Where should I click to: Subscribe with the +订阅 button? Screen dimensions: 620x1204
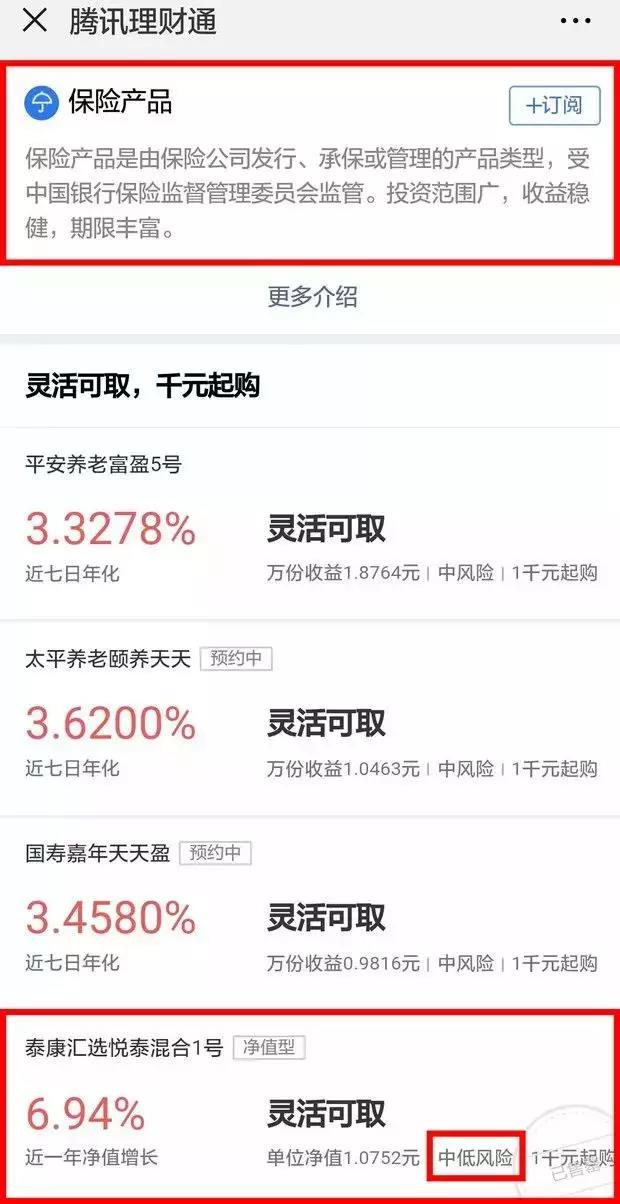point(554,106)
